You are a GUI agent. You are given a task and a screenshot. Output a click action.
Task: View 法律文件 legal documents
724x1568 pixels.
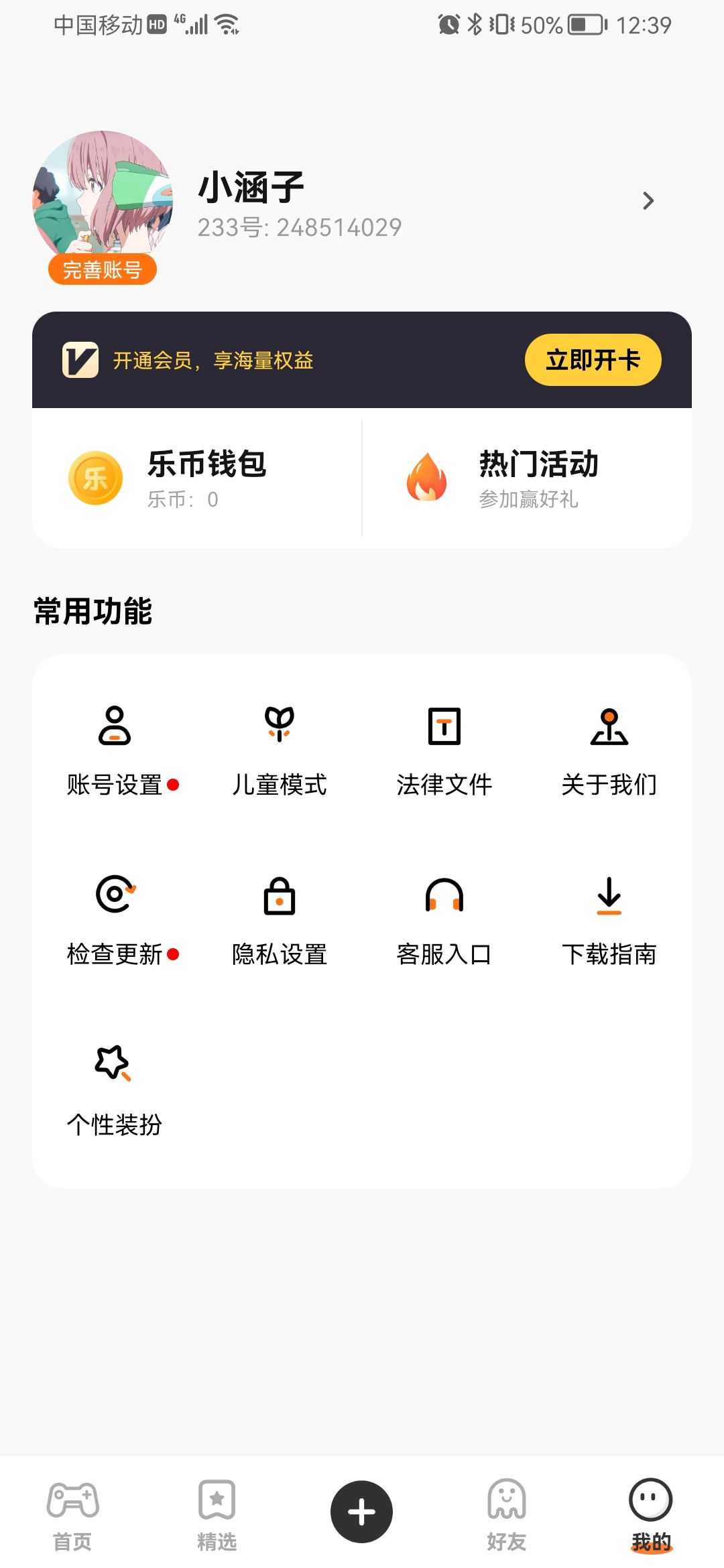(x=444, y=750)
